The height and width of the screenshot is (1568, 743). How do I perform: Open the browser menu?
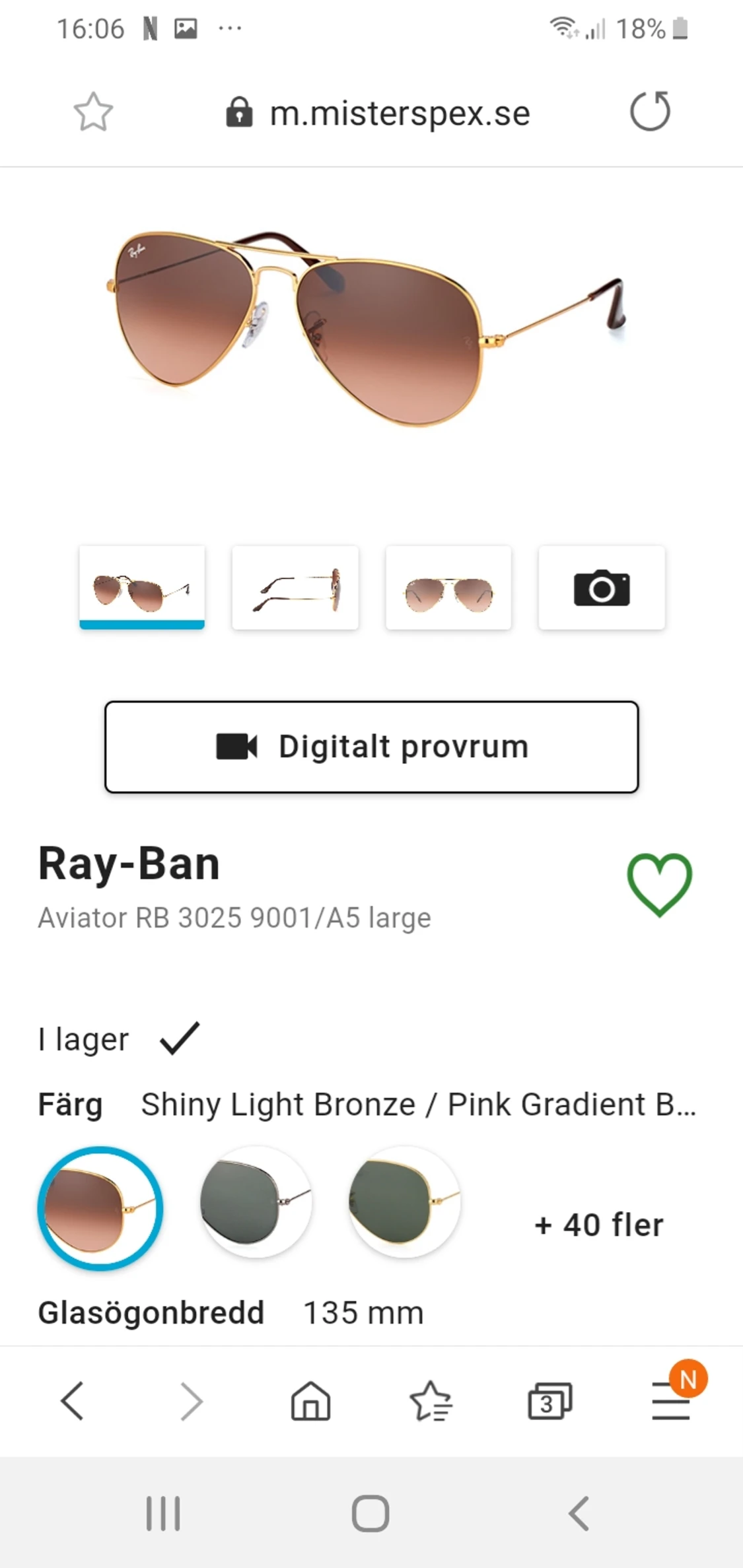pyautogui.click(x=672, y=1400)
